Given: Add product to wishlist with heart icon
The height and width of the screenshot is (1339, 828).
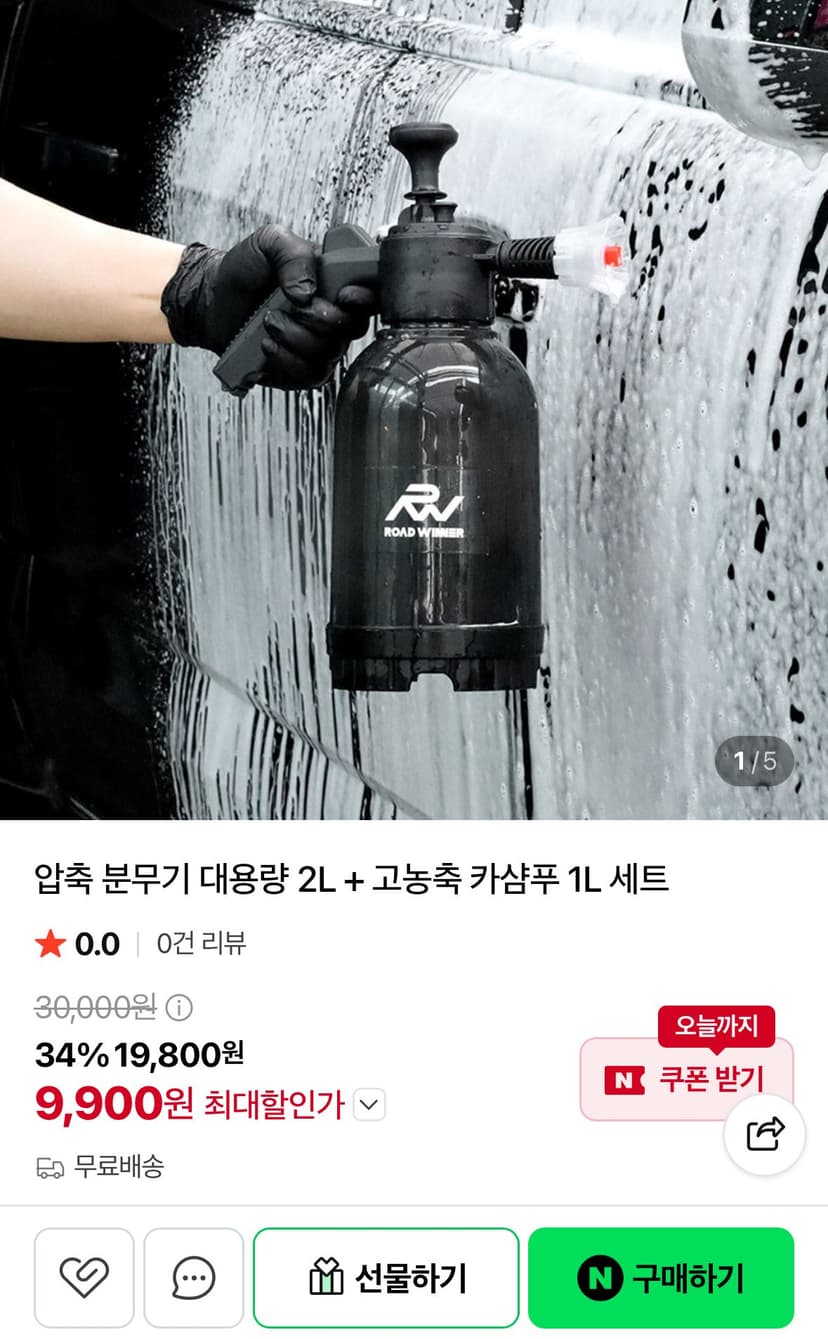Looking at the screenshot, I should tap(84, 1278).
